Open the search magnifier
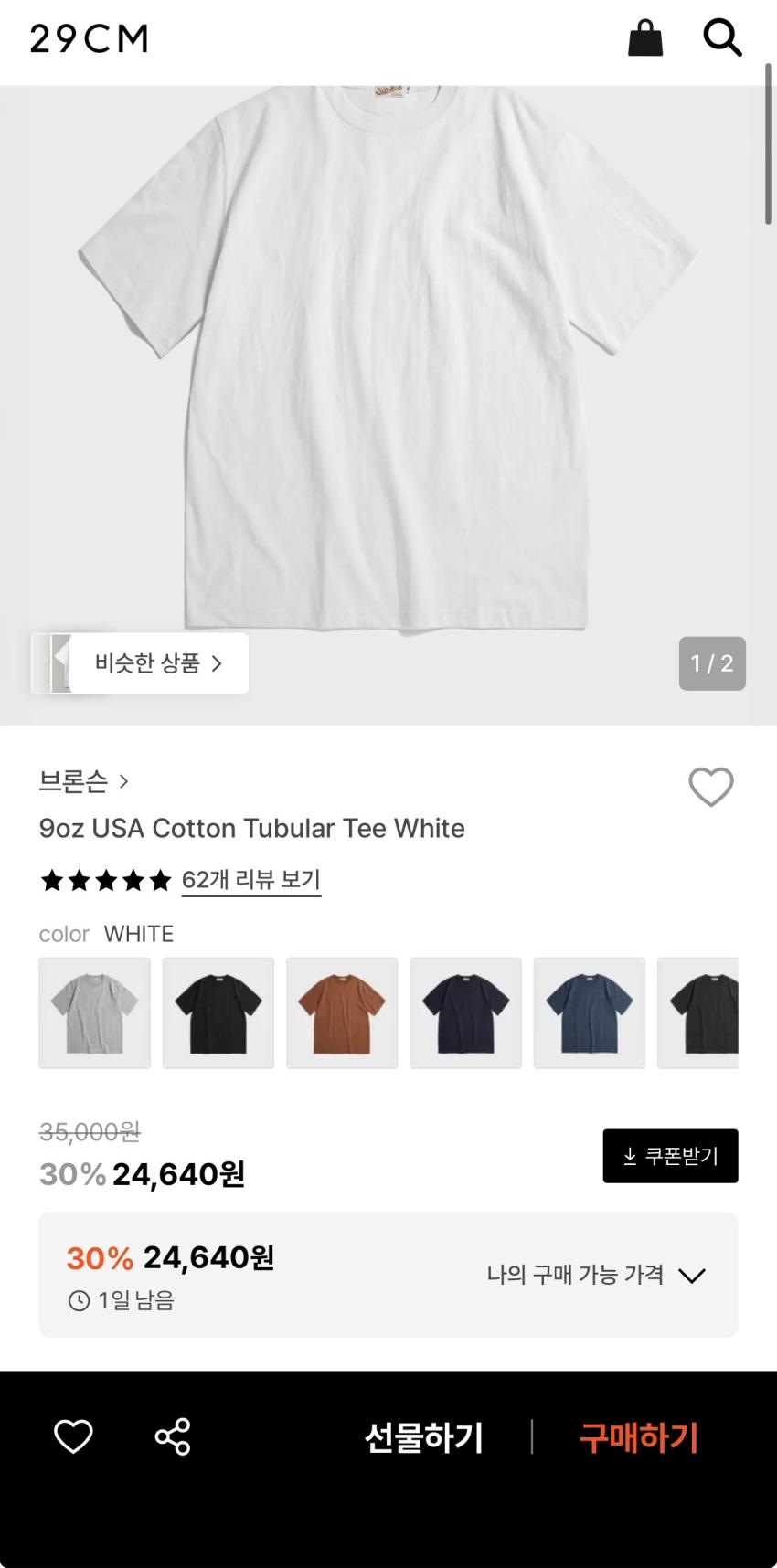 click(x=721, y=38)
